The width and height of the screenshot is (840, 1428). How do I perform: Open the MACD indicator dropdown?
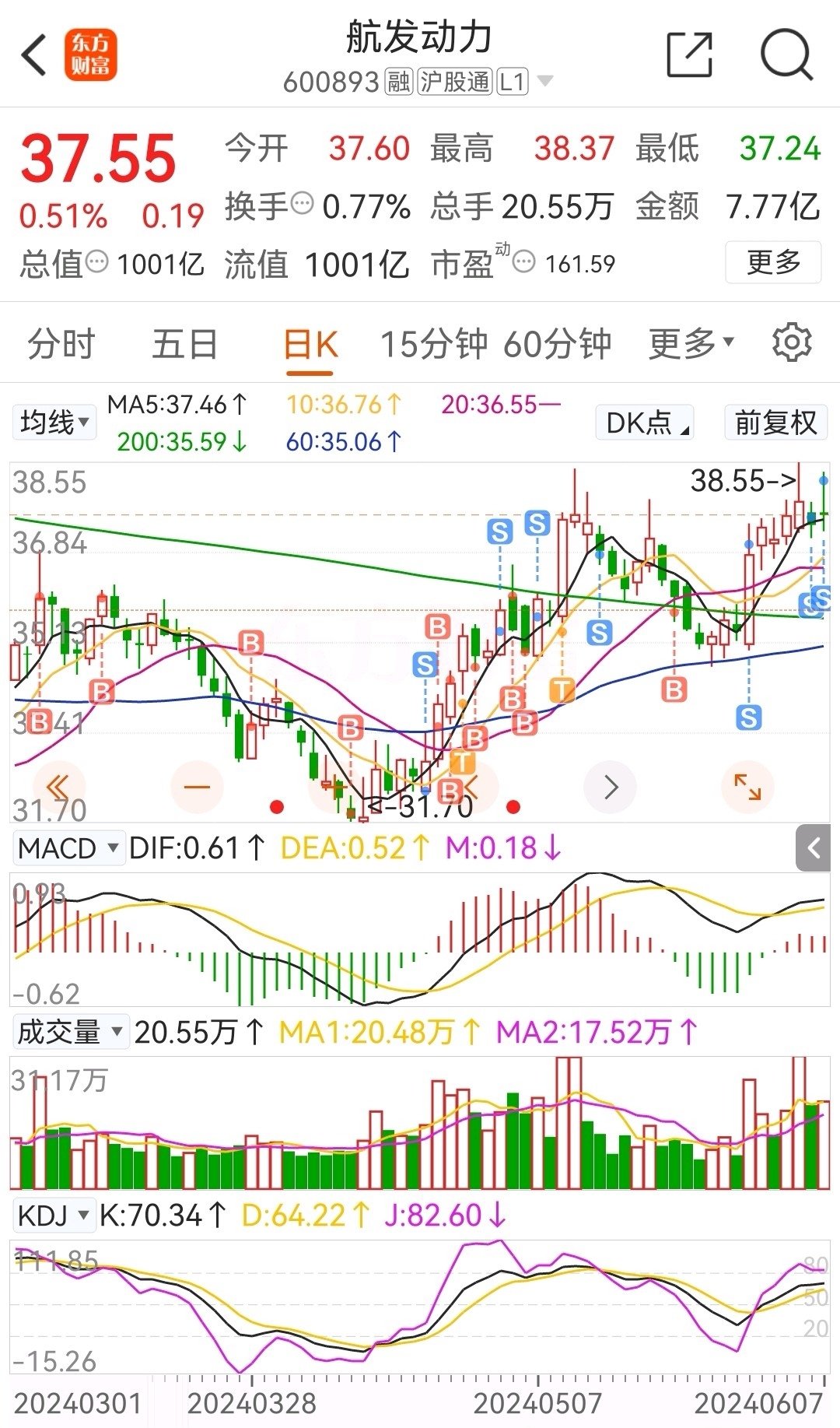click(68, 848)
